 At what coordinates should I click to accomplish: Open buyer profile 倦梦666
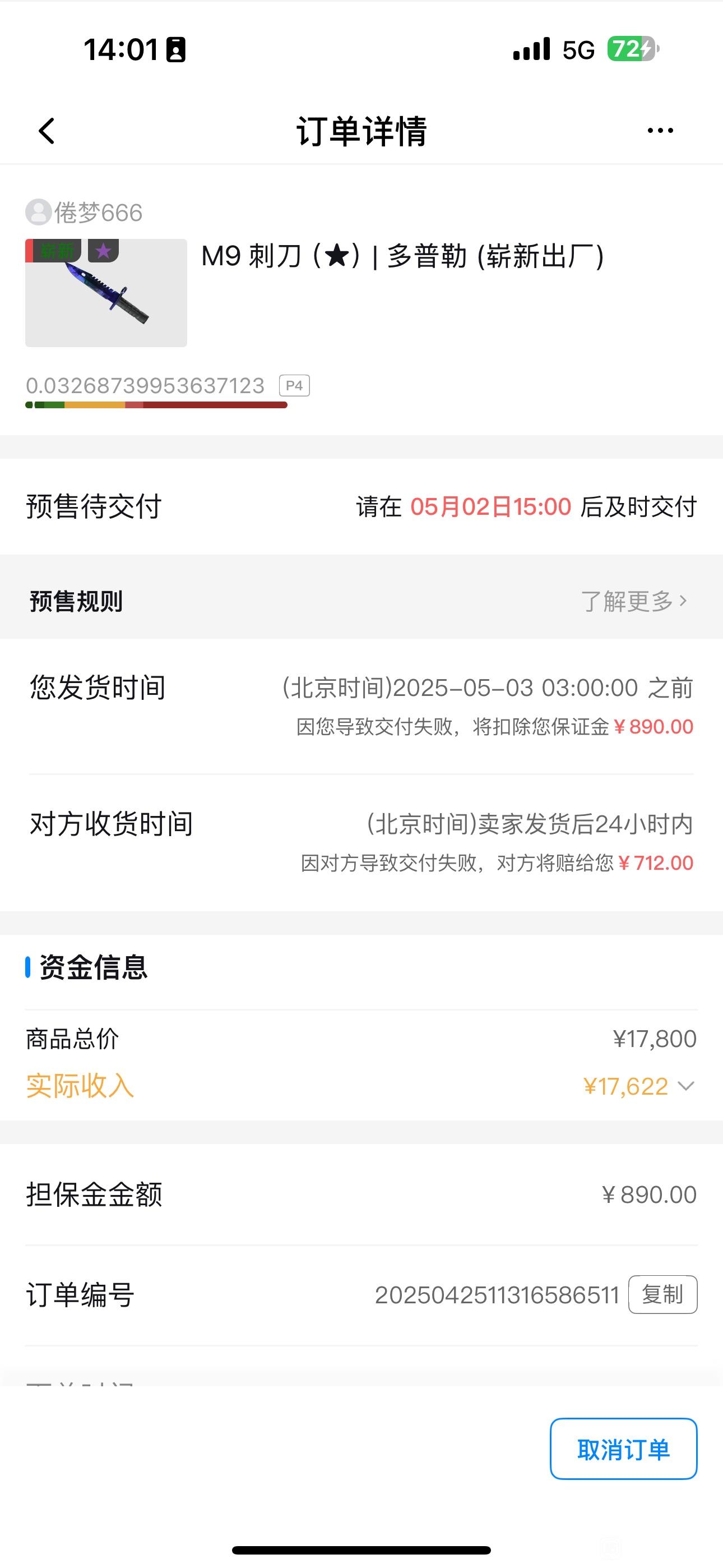coord(84,213)
